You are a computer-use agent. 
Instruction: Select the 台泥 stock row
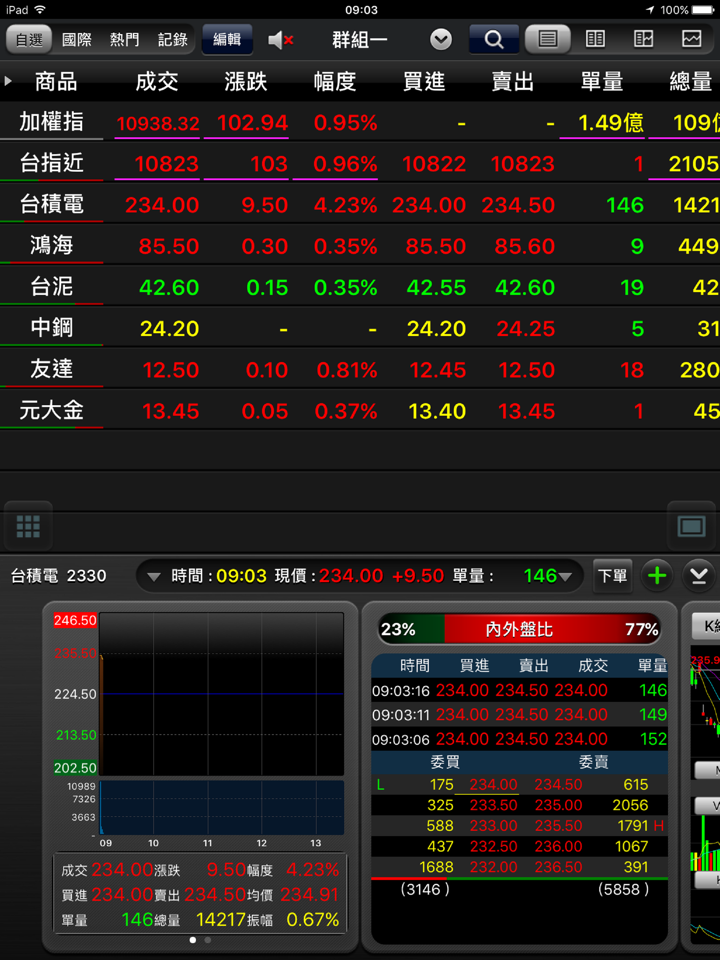point(52,287)
